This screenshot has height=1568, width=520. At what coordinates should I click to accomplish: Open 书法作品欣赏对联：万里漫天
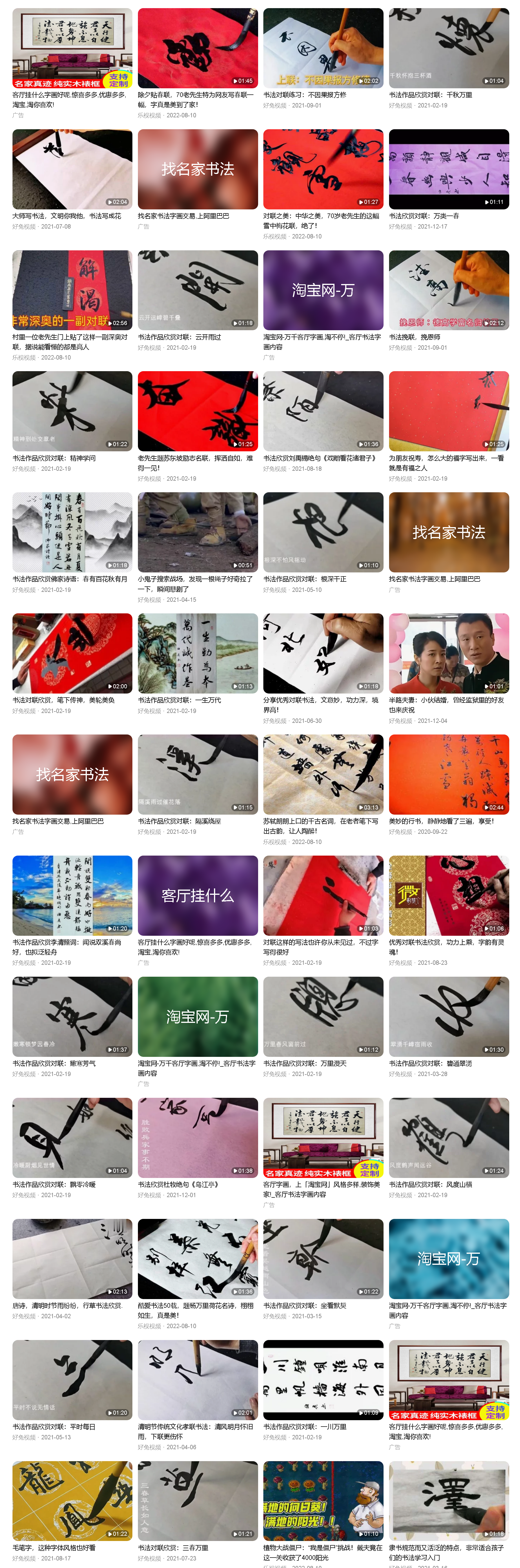323,1016
